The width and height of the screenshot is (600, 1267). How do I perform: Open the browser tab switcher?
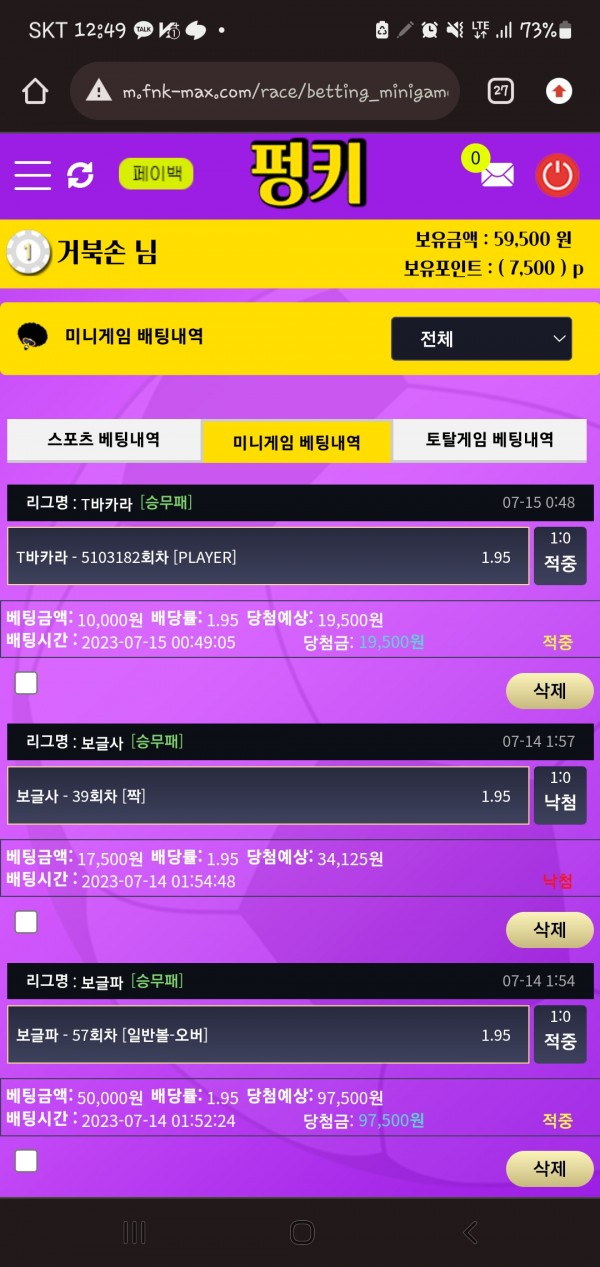[501, 91]
